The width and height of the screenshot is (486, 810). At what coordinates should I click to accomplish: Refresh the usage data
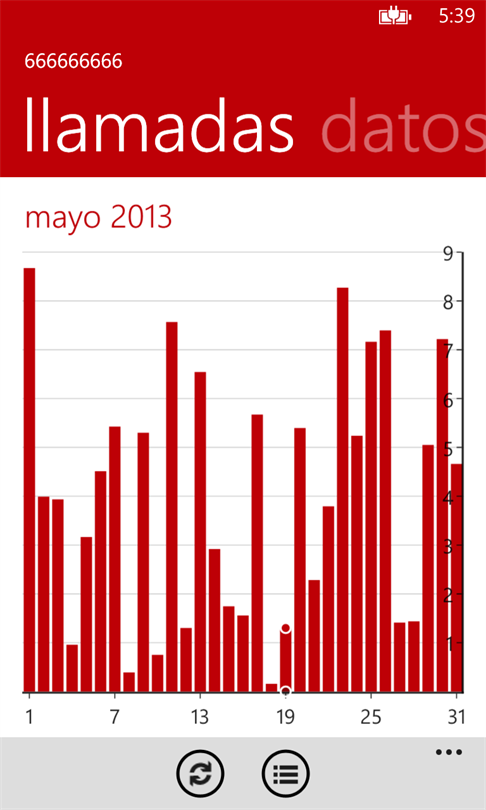point(200,774)
